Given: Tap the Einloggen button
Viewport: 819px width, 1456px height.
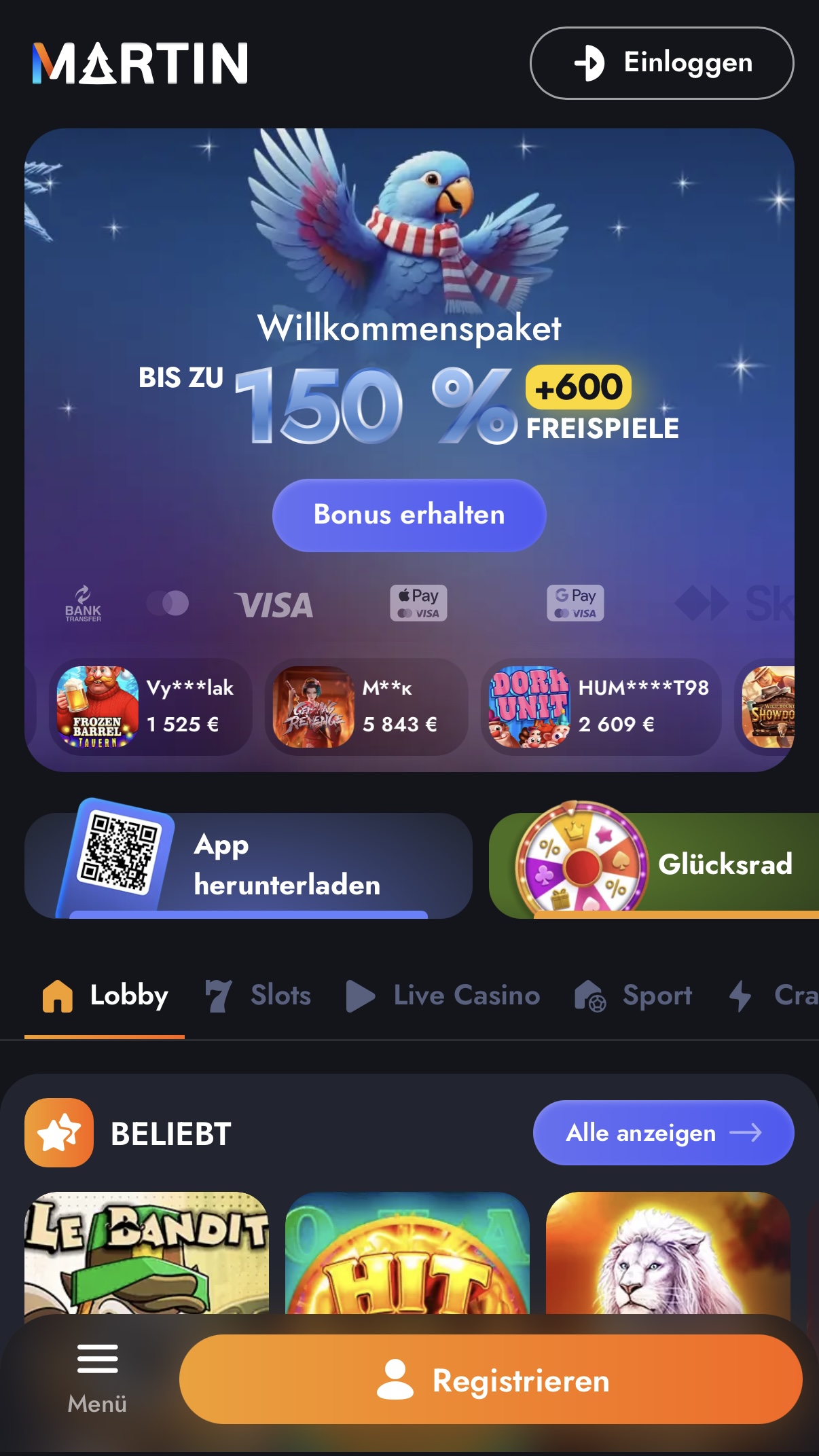Looking at the screenshot, I should coord(661,63).
